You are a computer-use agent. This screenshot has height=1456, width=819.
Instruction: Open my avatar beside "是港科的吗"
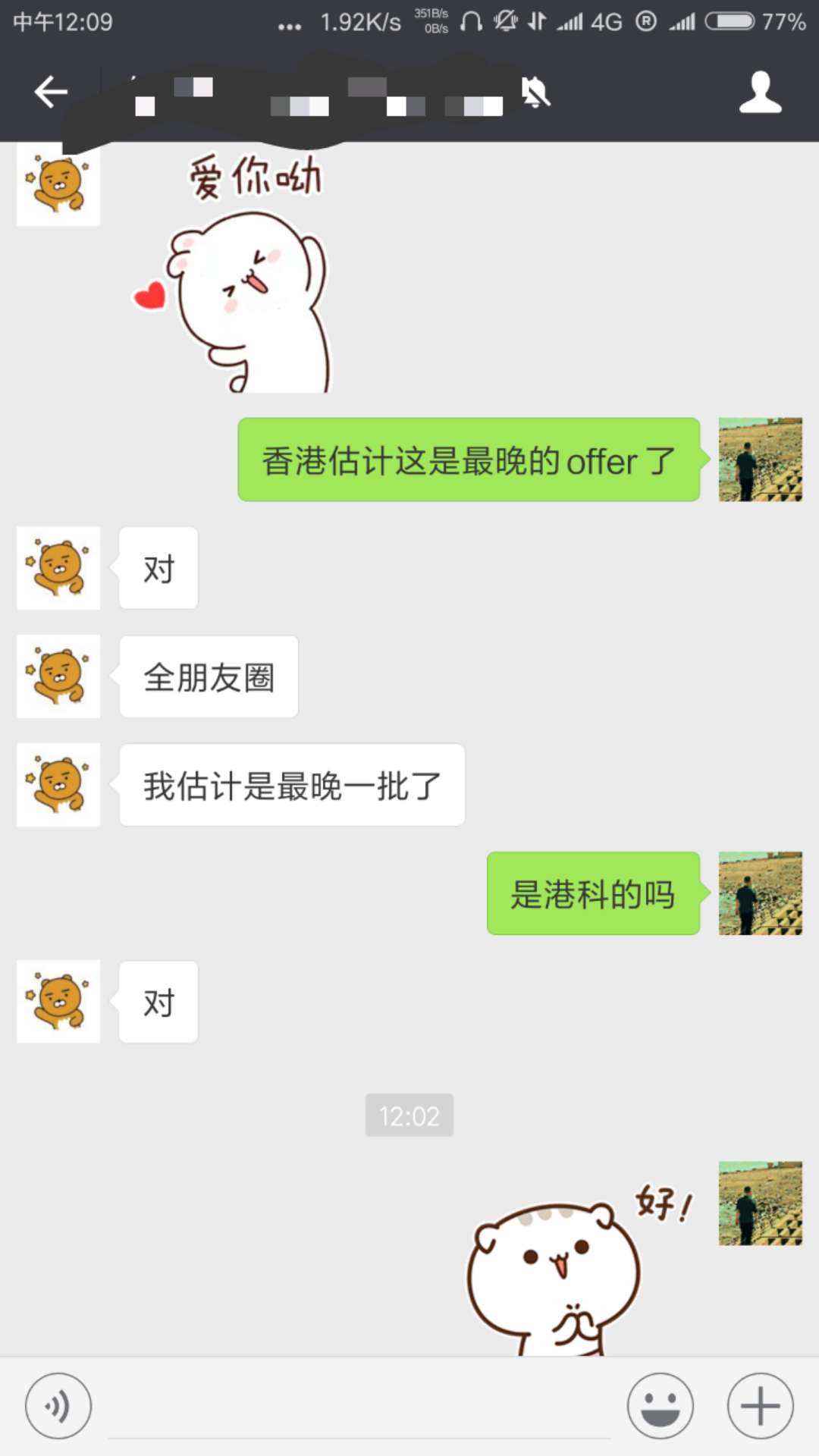pyautogui.click(x=760, y=893)
